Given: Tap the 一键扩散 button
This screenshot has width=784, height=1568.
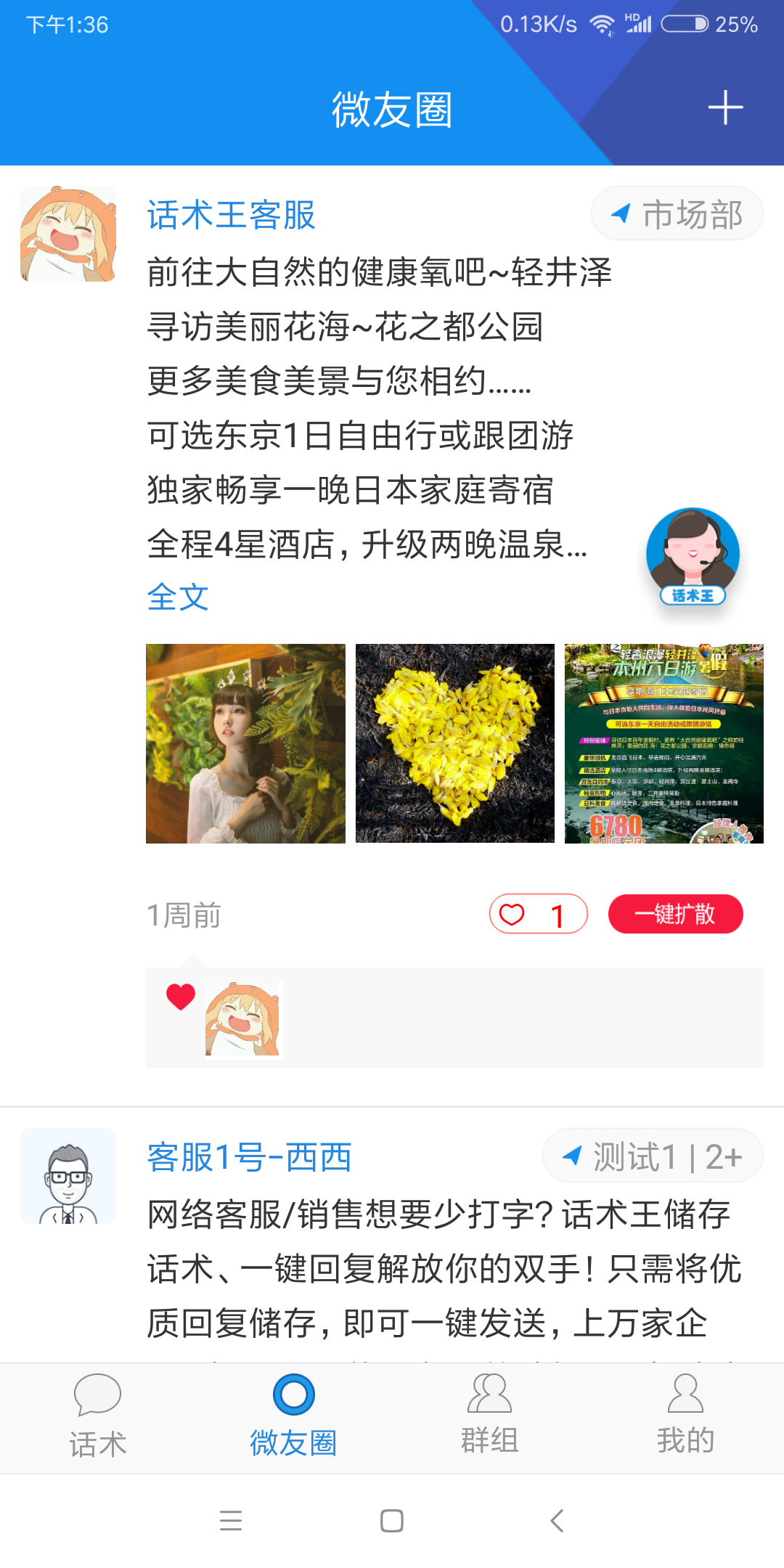Looking at the screenshot, I should click(675, 914).
